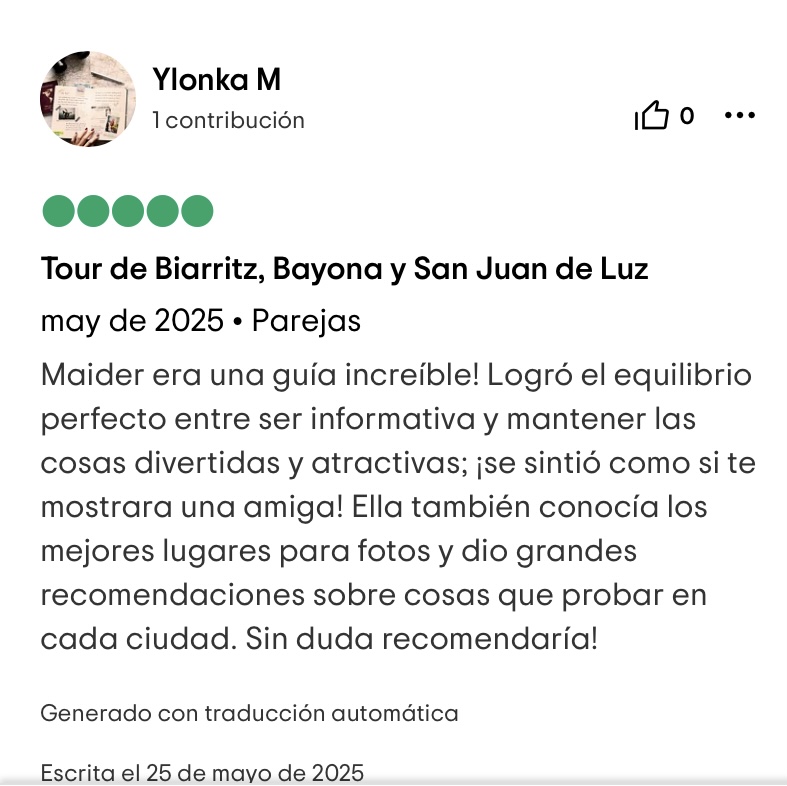View Ylonka M's profile name
Screen dimensions: 787x786
(216, 79)
